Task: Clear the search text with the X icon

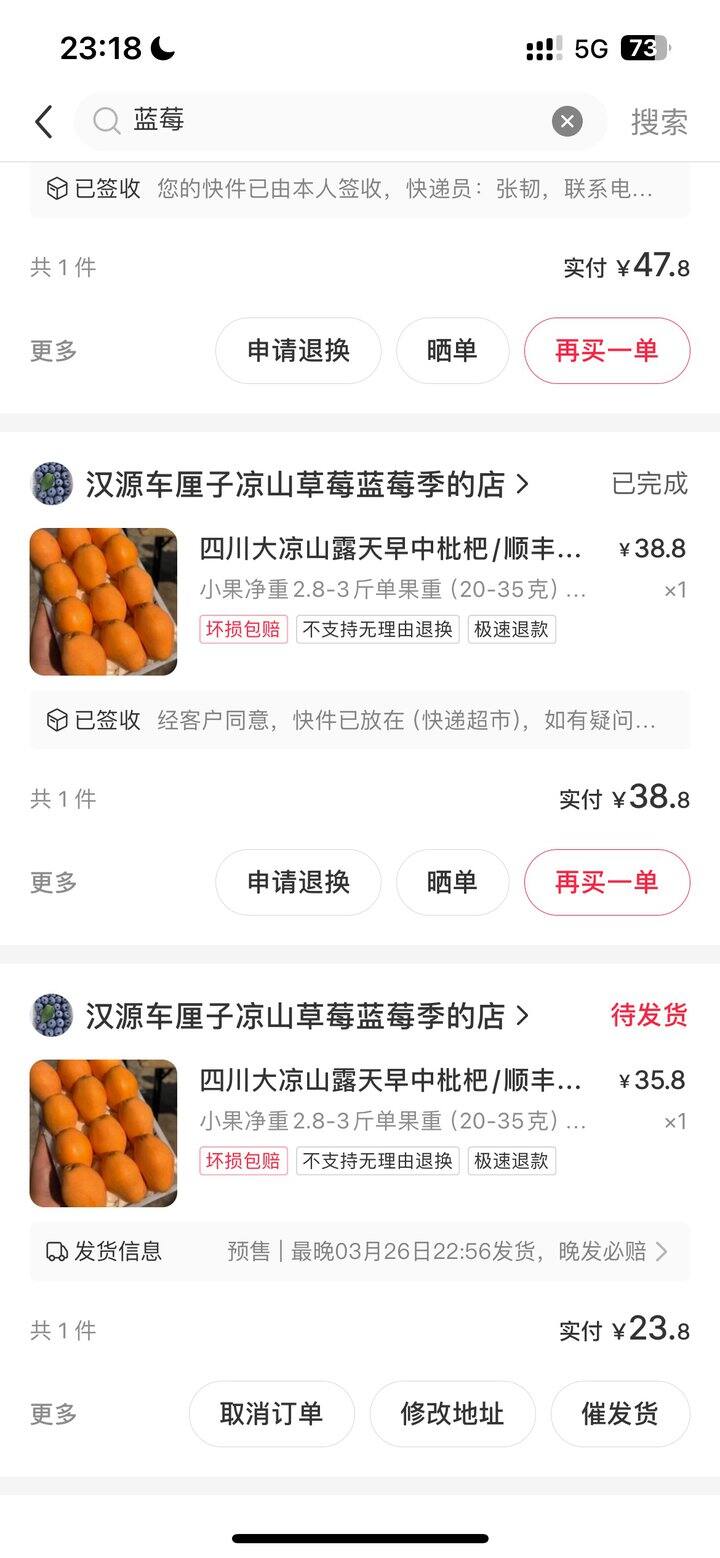Action: (x=567, y=122)
